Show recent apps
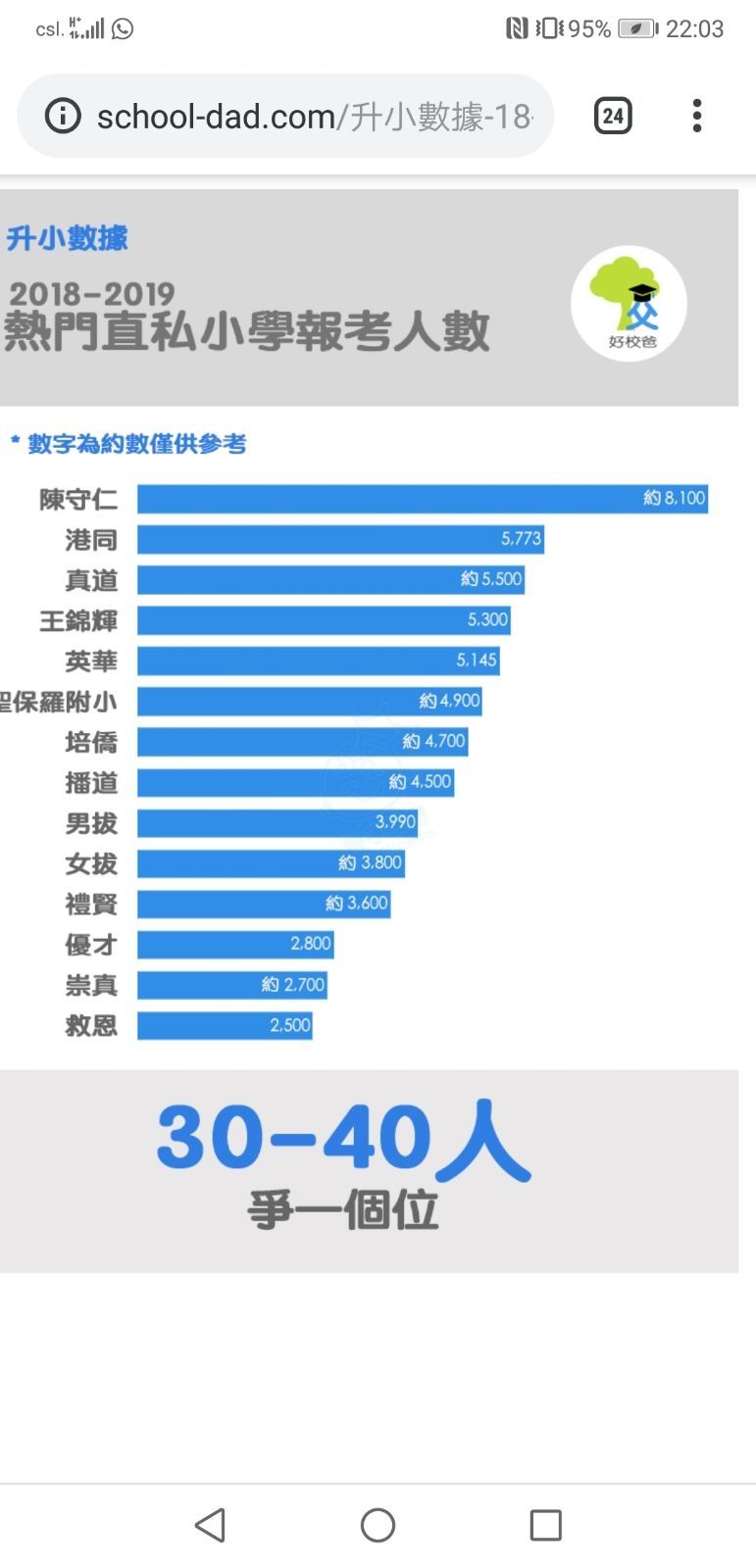Viewport: 756px width, 1568px height. tap(545, 1525)
